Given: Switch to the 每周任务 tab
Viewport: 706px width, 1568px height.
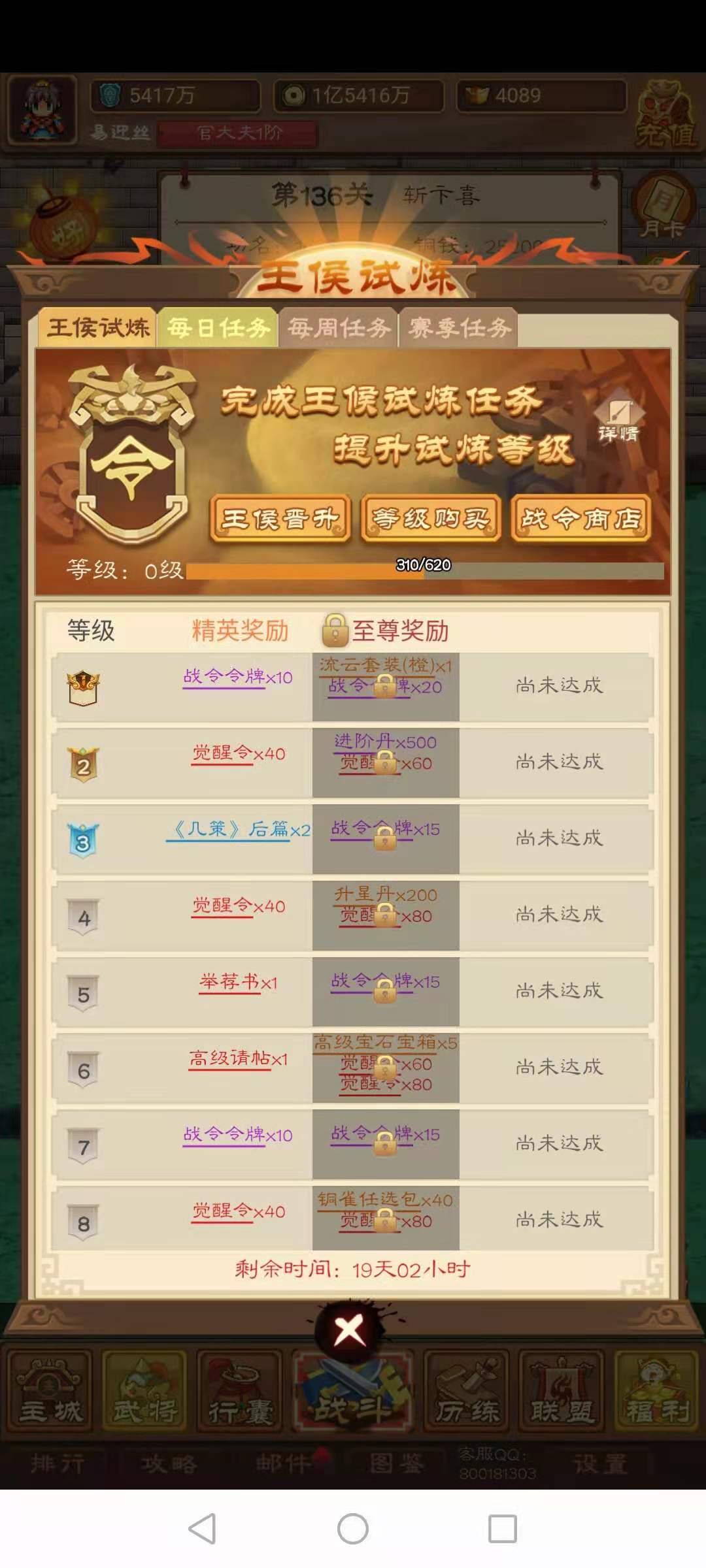Looking at the screenshot, I should tap(339, 327).
